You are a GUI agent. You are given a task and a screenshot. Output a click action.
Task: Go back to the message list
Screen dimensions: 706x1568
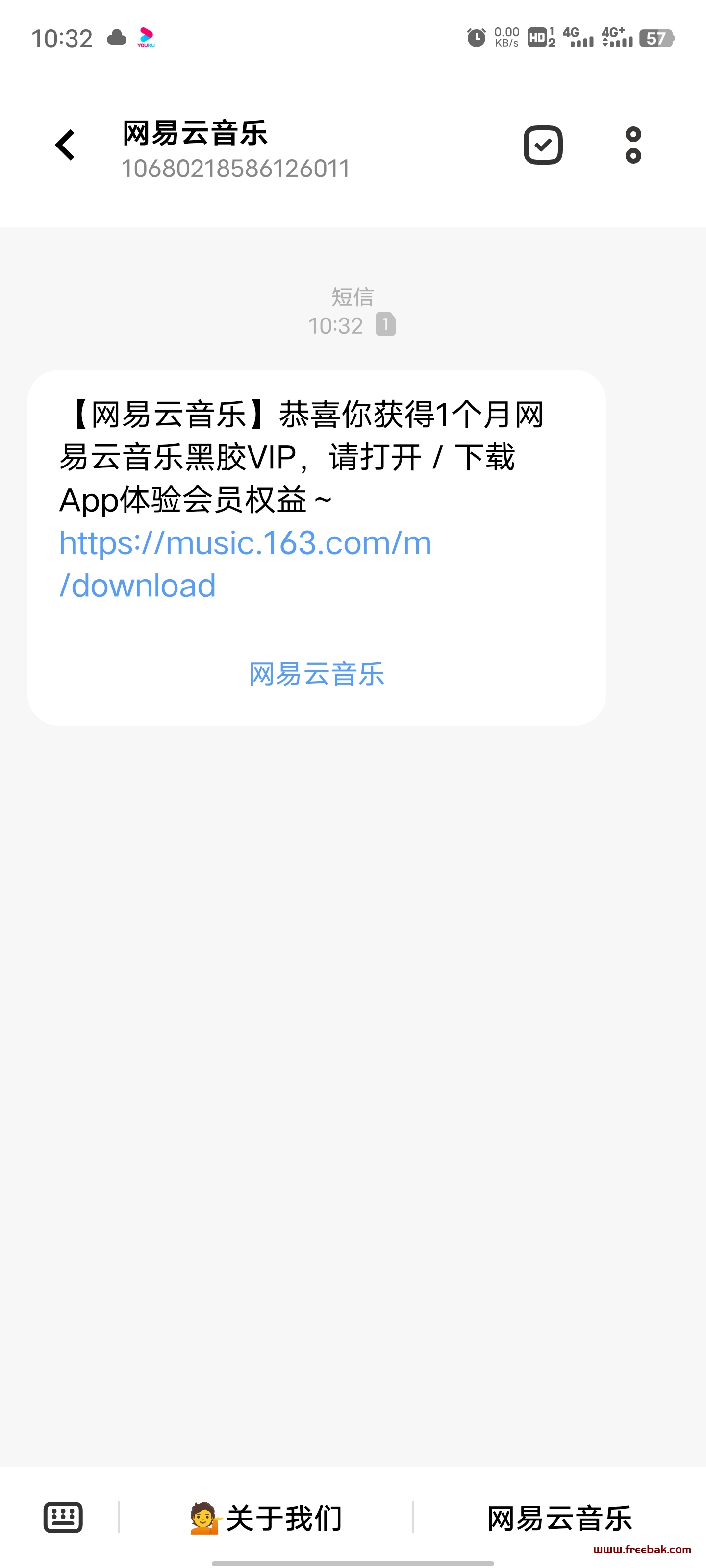65,145
